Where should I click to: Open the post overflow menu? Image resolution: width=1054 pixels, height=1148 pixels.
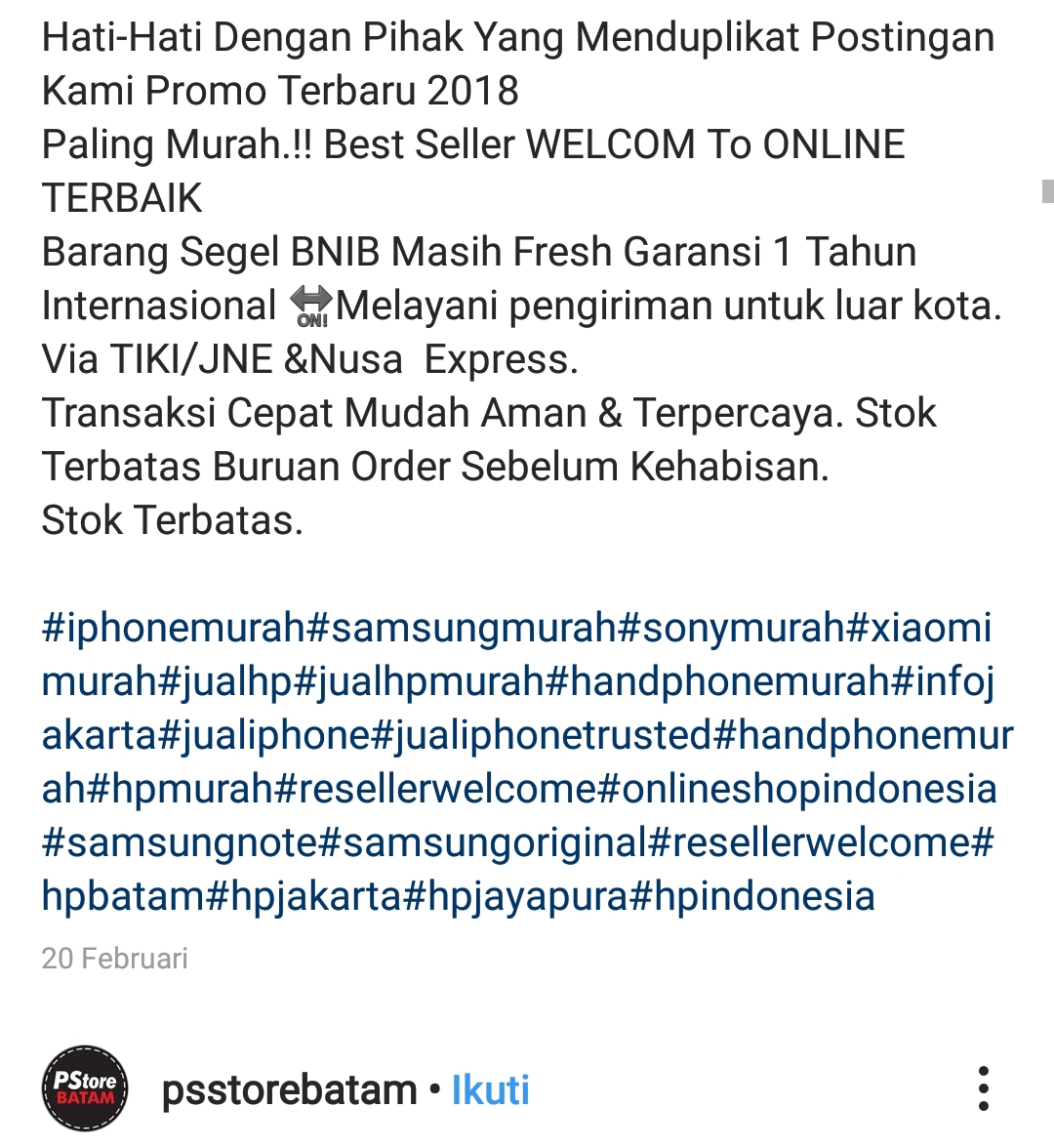tap(983, 1088)
